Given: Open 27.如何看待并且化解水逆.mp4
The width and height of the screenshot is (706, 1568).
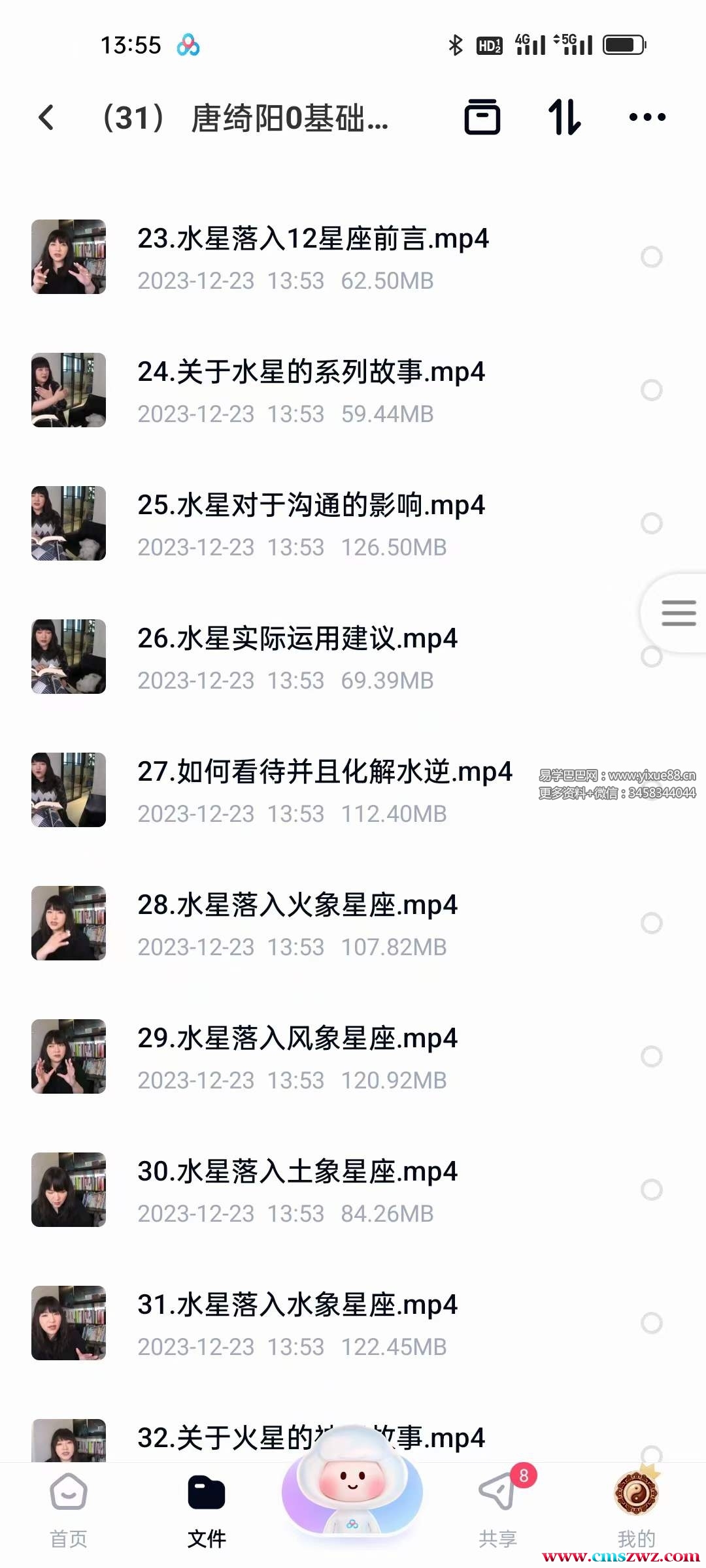Looking at the screenshot, I should [324, 772].
